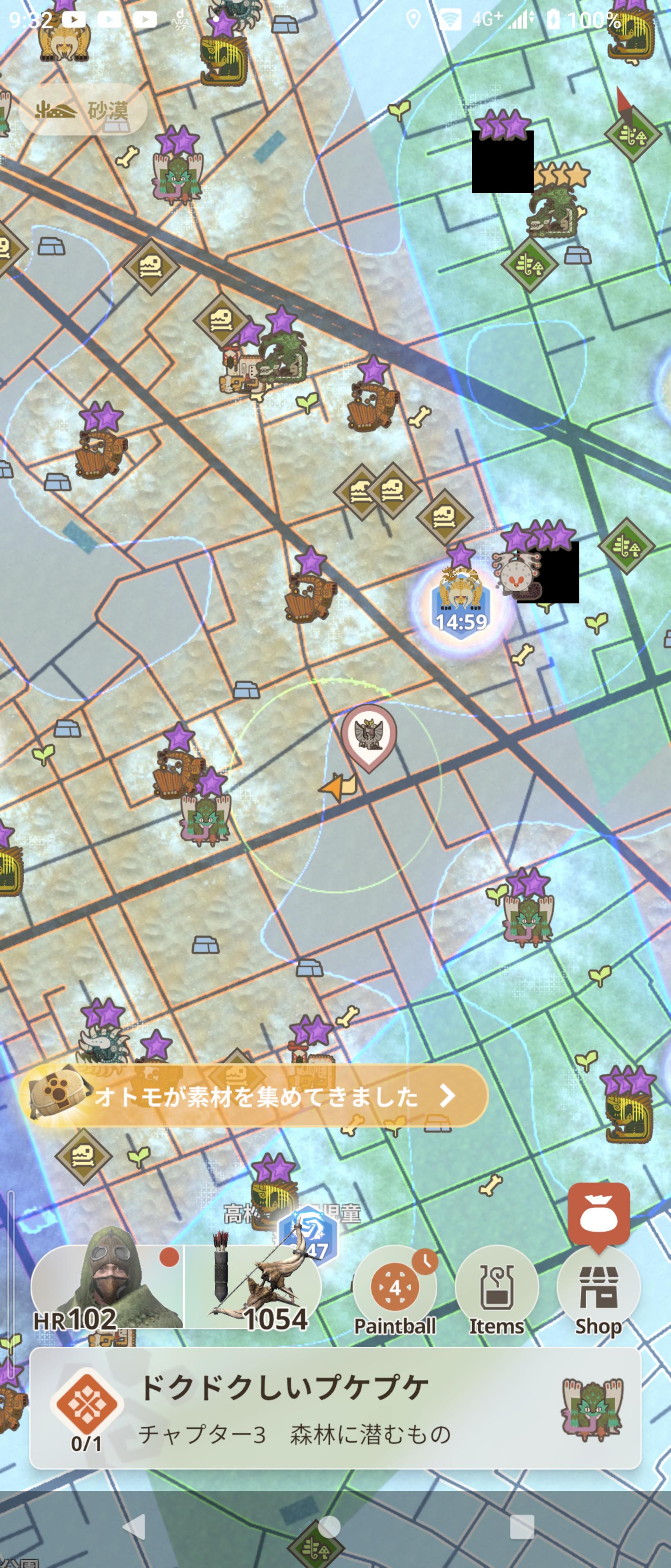
Task: Open bow equipment with 1054 power
Action: pyautogui.click(x=253, y=1285)
